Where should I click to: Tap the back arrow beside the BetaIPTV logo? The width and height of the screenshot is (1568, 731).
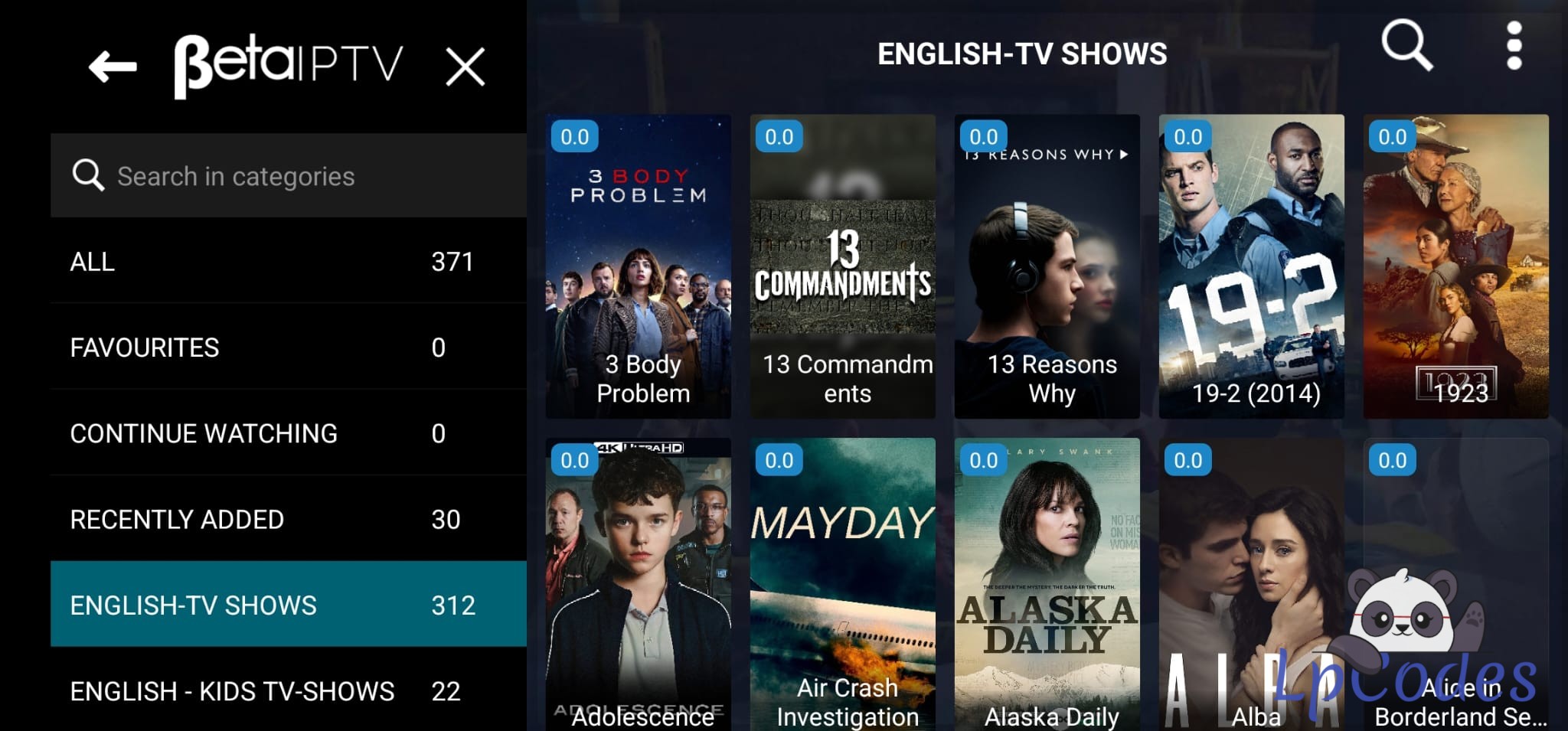pyautogui.click(x=113, y=67)
